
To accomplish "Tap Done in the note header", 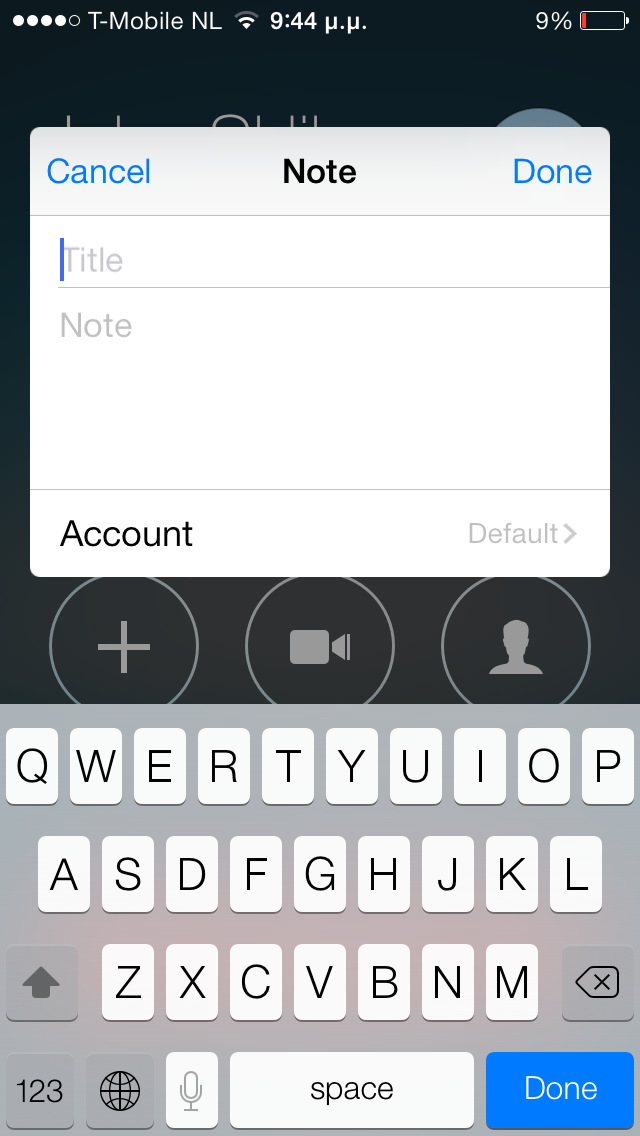I will point(552,172).
